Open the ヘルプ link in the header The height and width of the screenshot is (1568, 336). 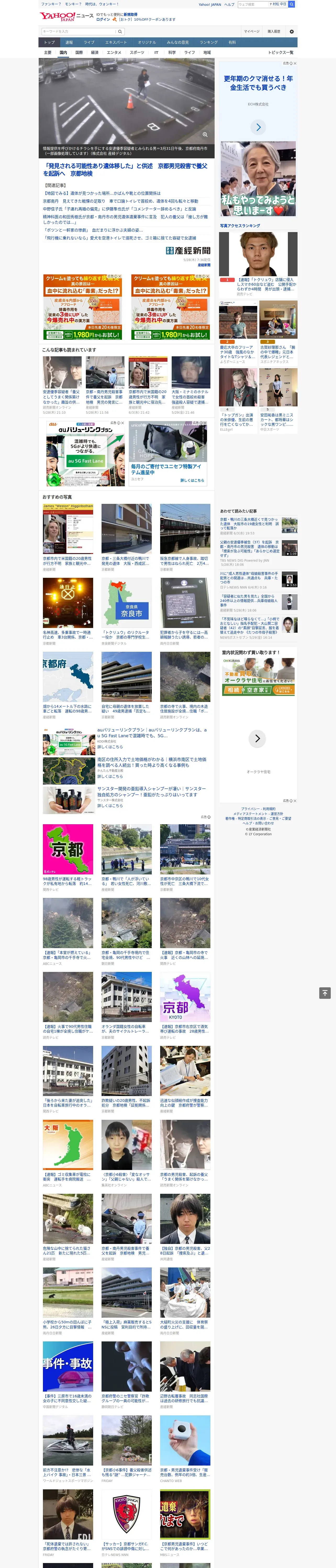229,4
